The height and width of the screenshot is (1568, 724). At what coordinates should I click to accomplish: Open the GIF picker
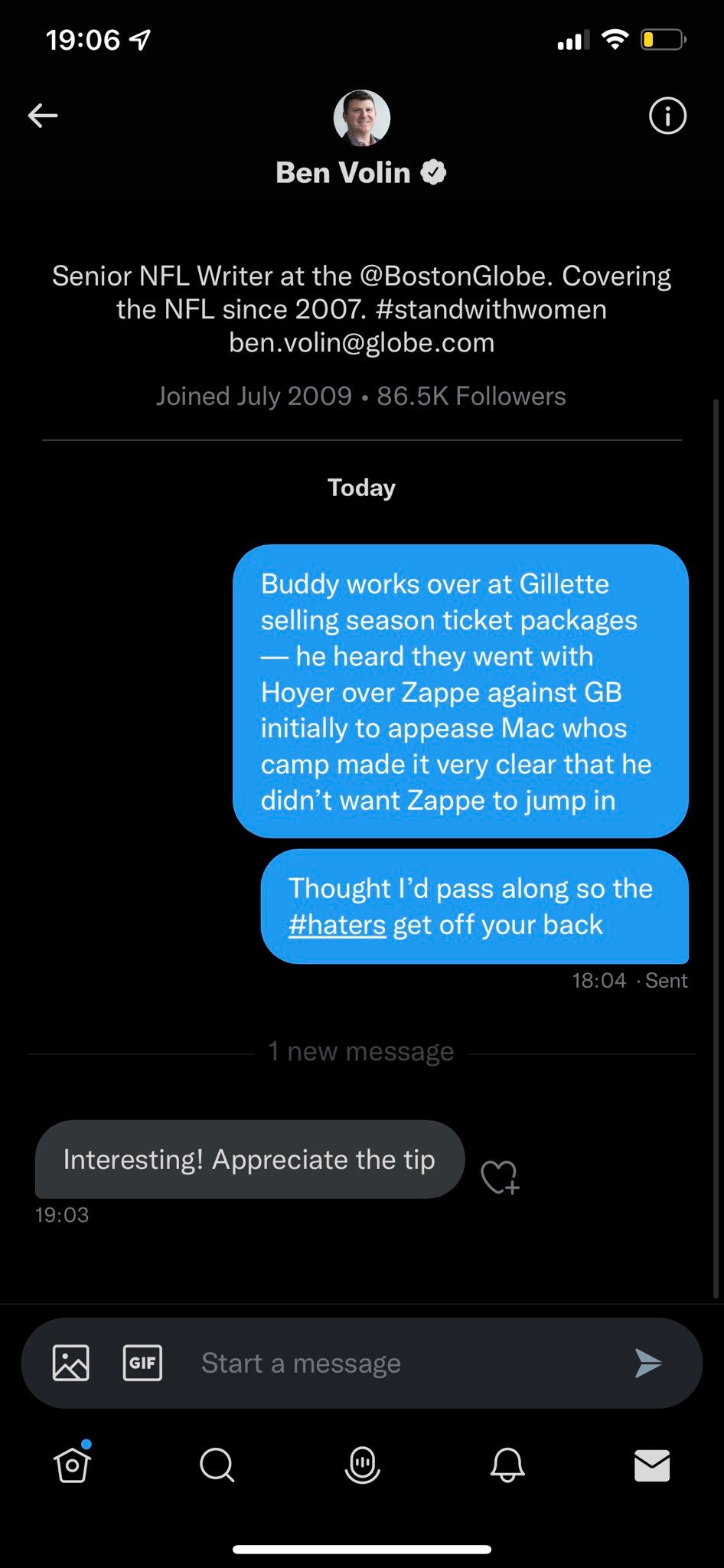tap(142, 1363)
